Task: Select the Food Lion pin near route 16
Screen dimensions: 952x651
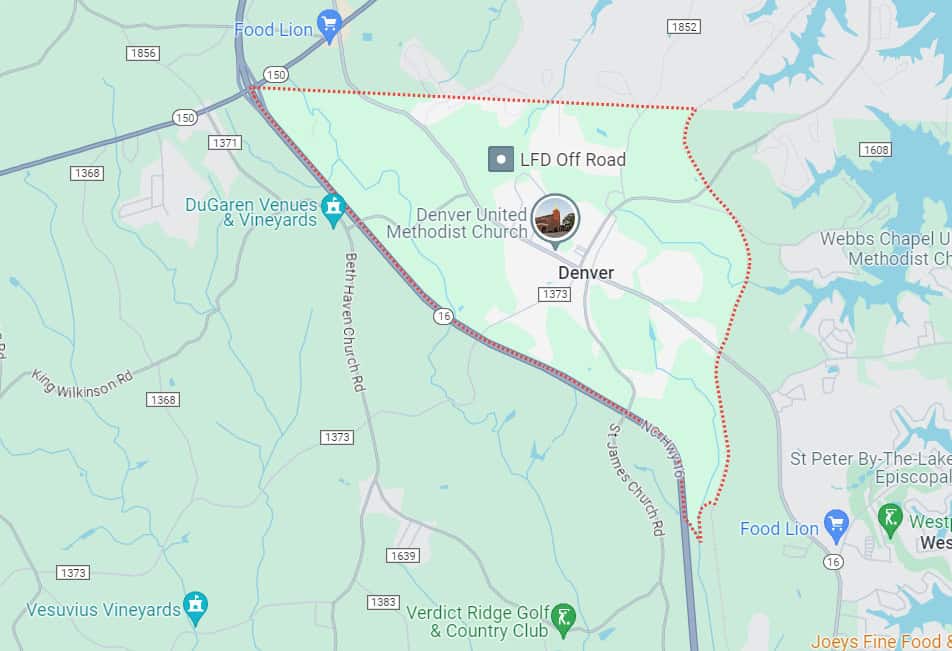Action: click(x=836, y=525)
